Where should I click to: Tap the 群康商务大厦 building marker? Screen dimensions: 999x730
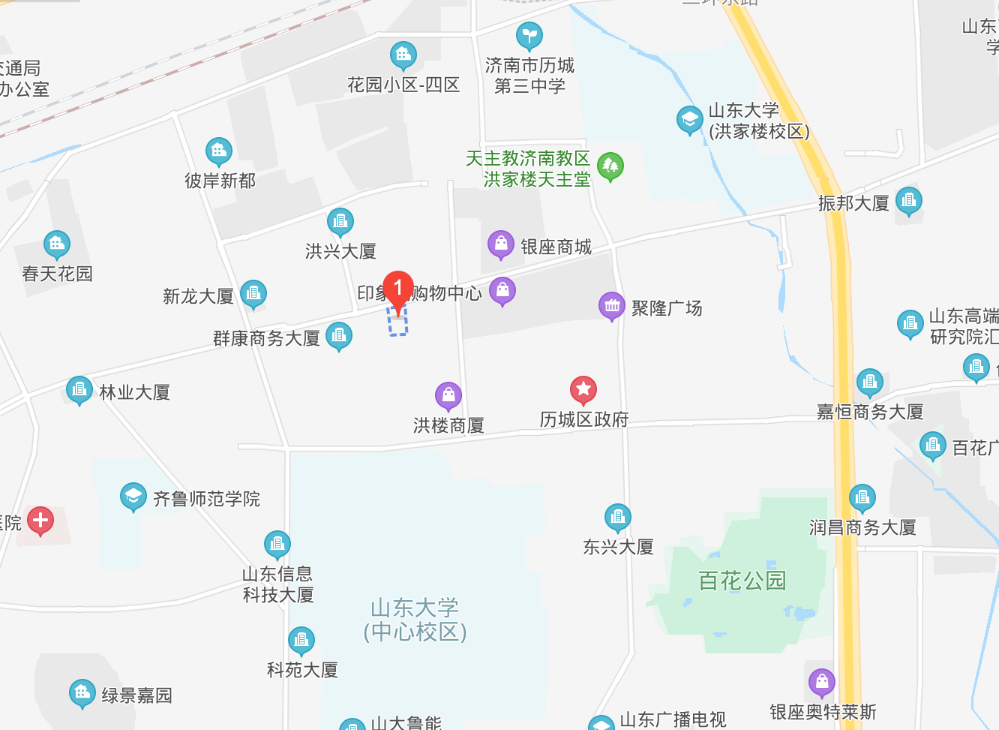click(x=340, y=337)
